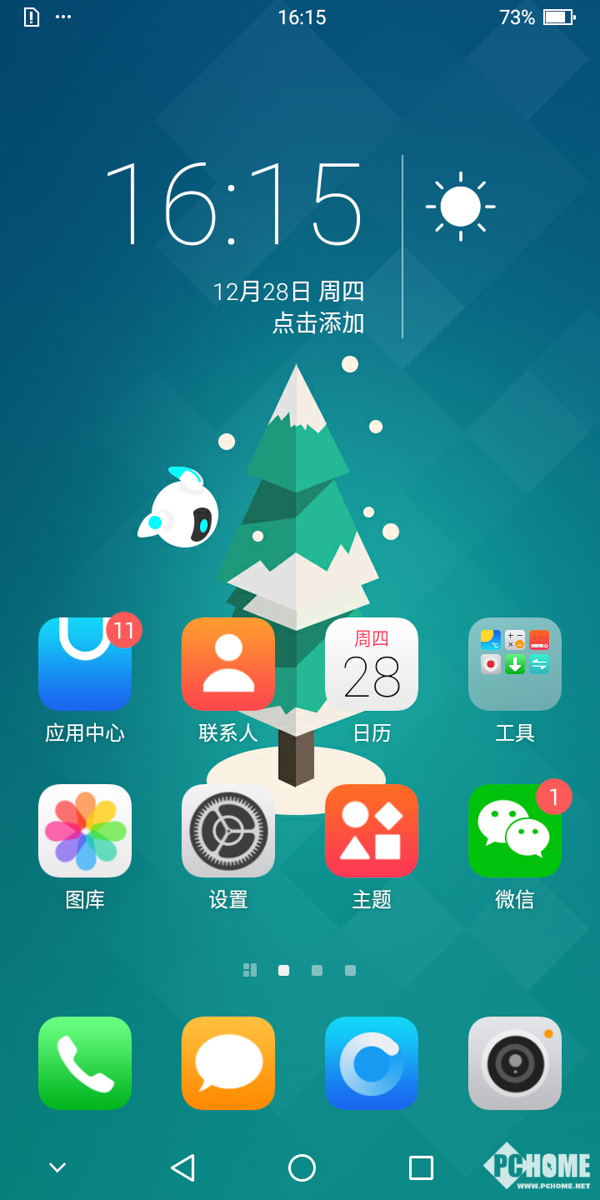Screen dimensions: 600x1200
Task: Open 设置 settings
Action: (x=228, y=831)
